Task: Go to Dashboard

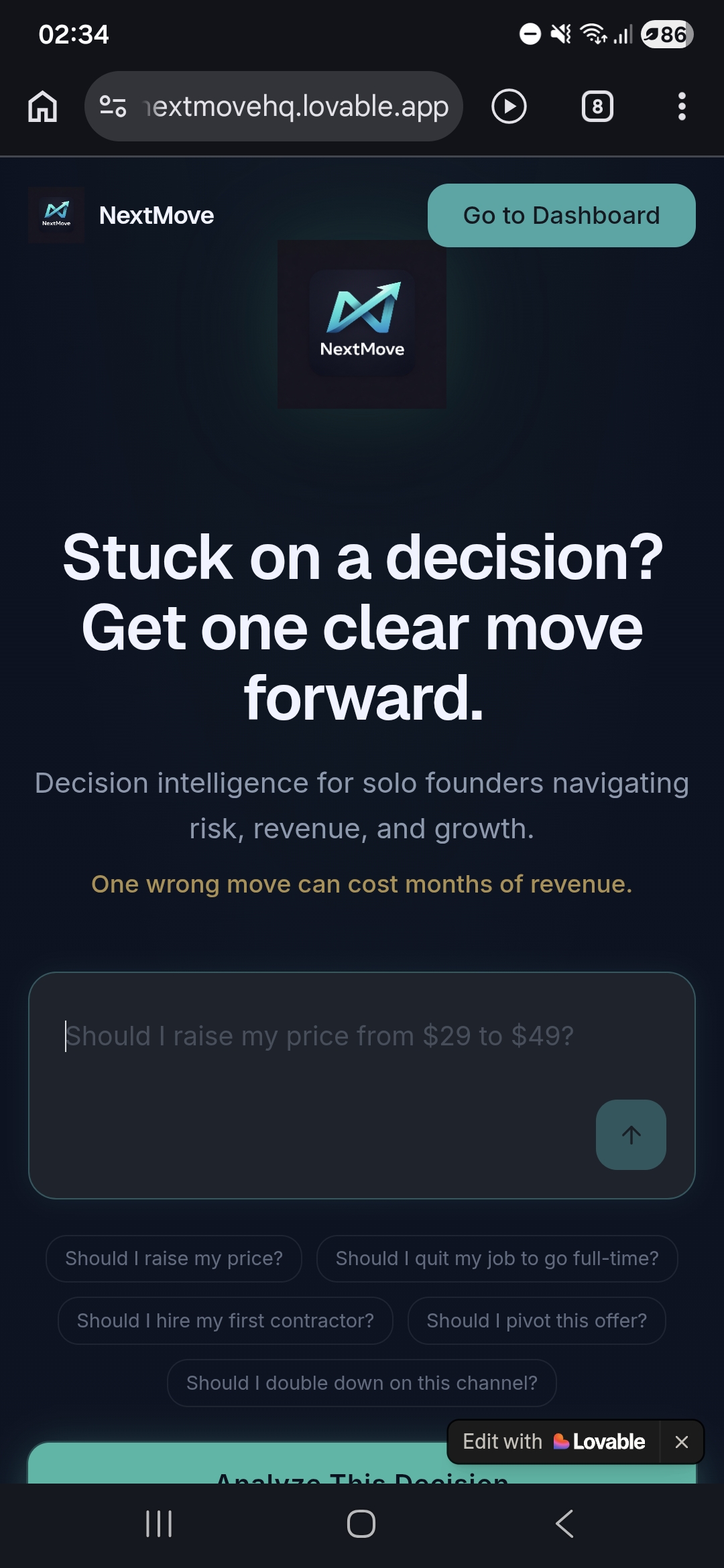Action: pos(561,215)
